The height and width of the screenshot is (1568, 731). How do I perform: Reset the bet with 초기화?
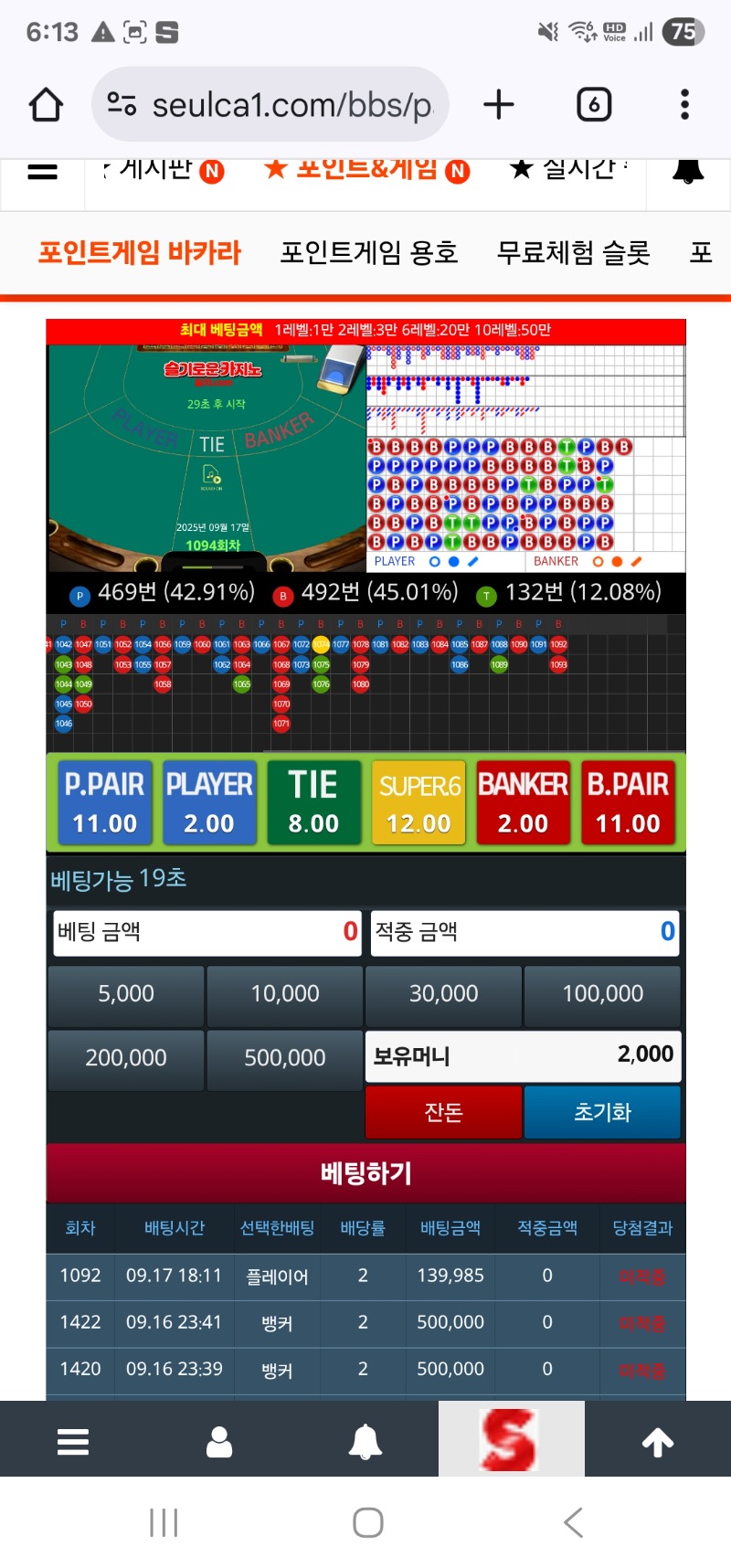tap(602, 1112)
